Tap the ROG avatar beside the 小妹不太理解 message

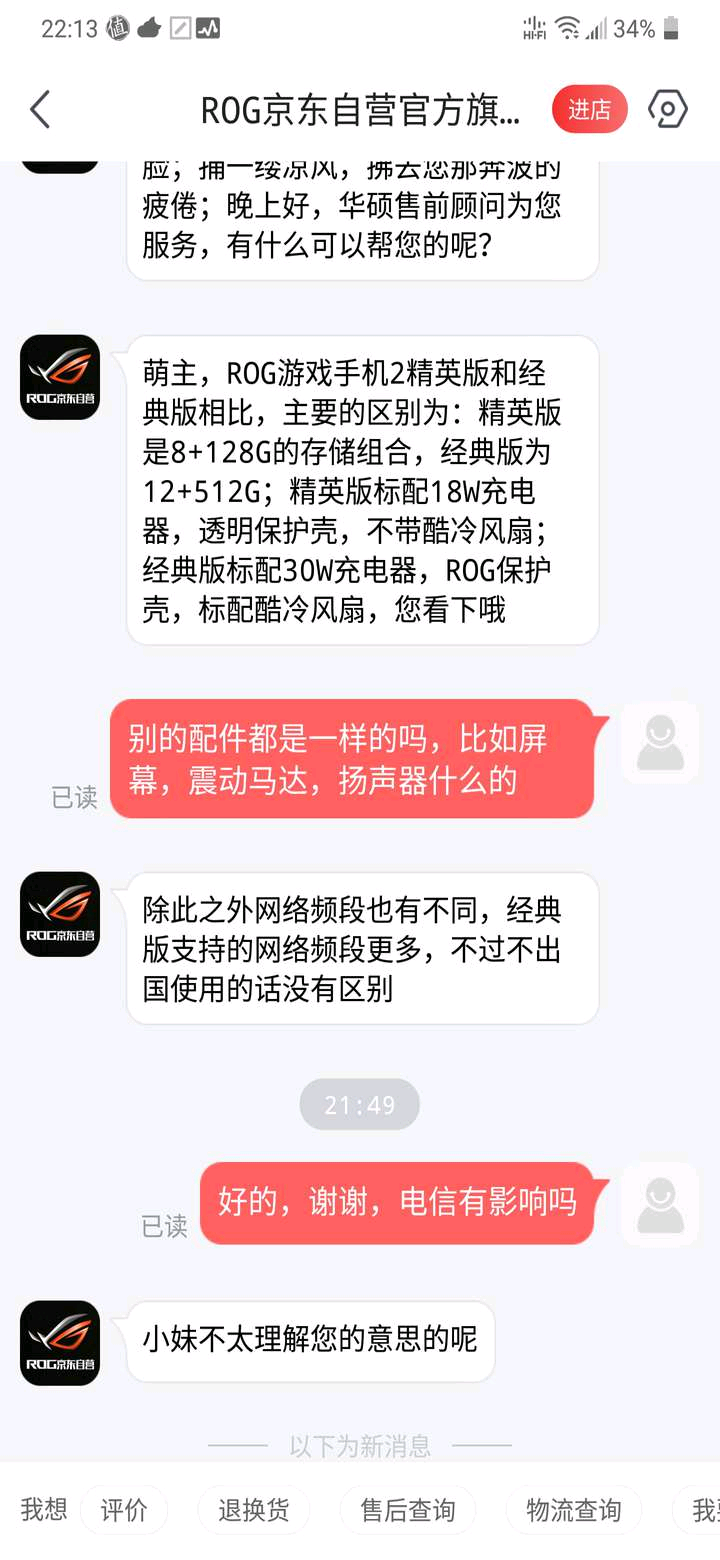tap(59, 1343)
